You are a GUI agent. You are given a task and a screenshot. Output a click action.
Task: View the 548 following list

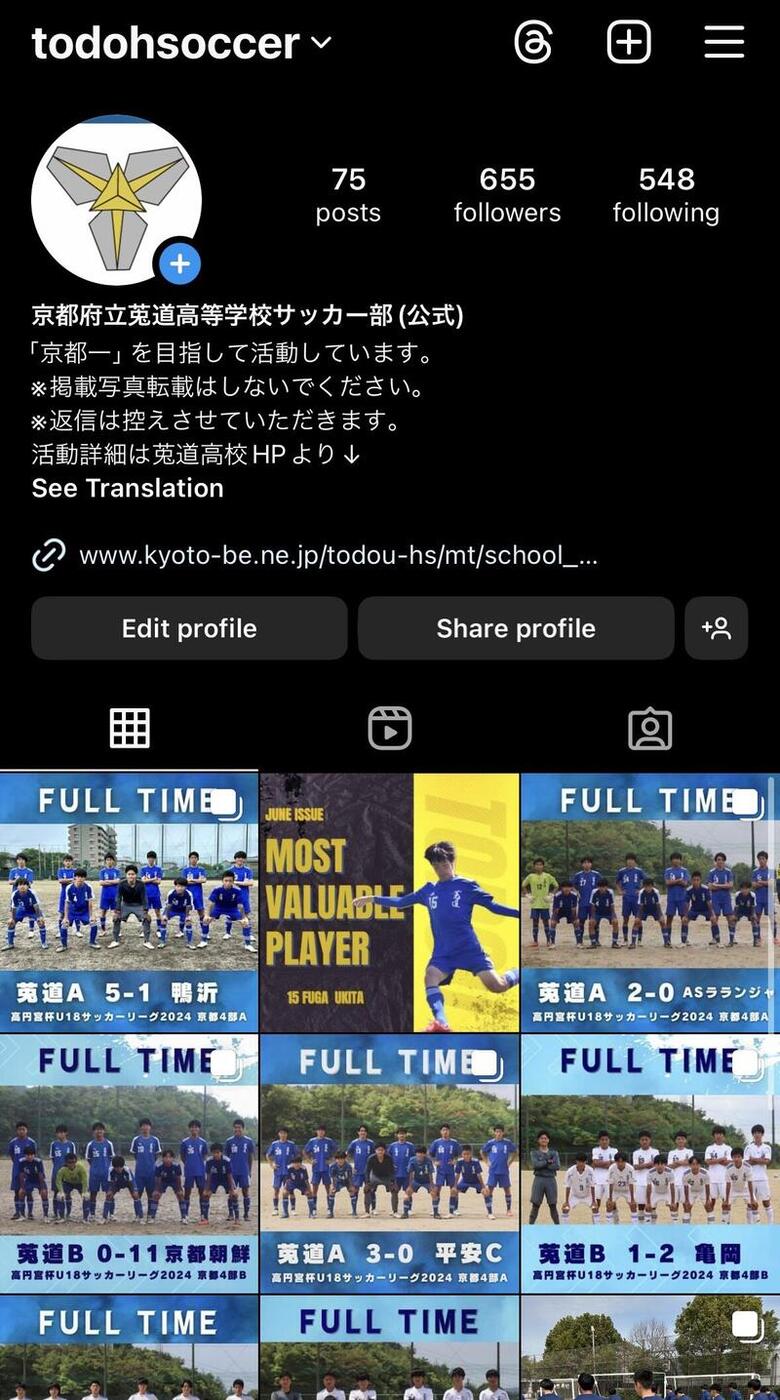(x=666, y=195)
